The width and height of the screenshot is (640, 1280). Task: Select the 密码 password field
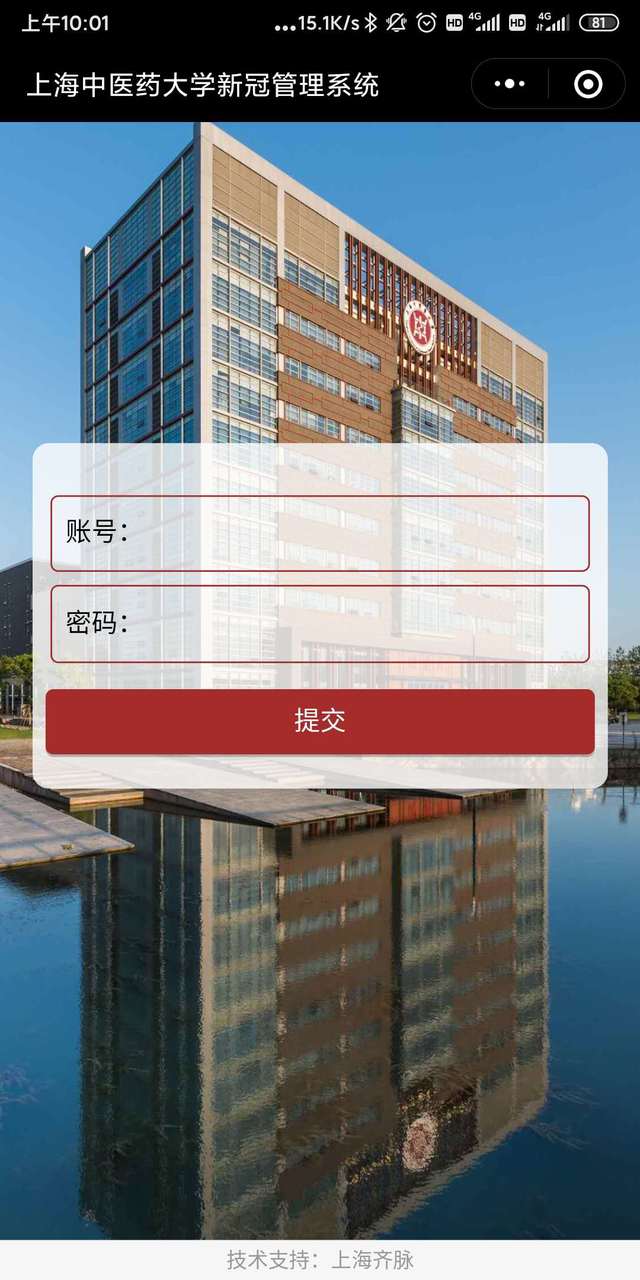pyautogui.click(x=340, y=623)
